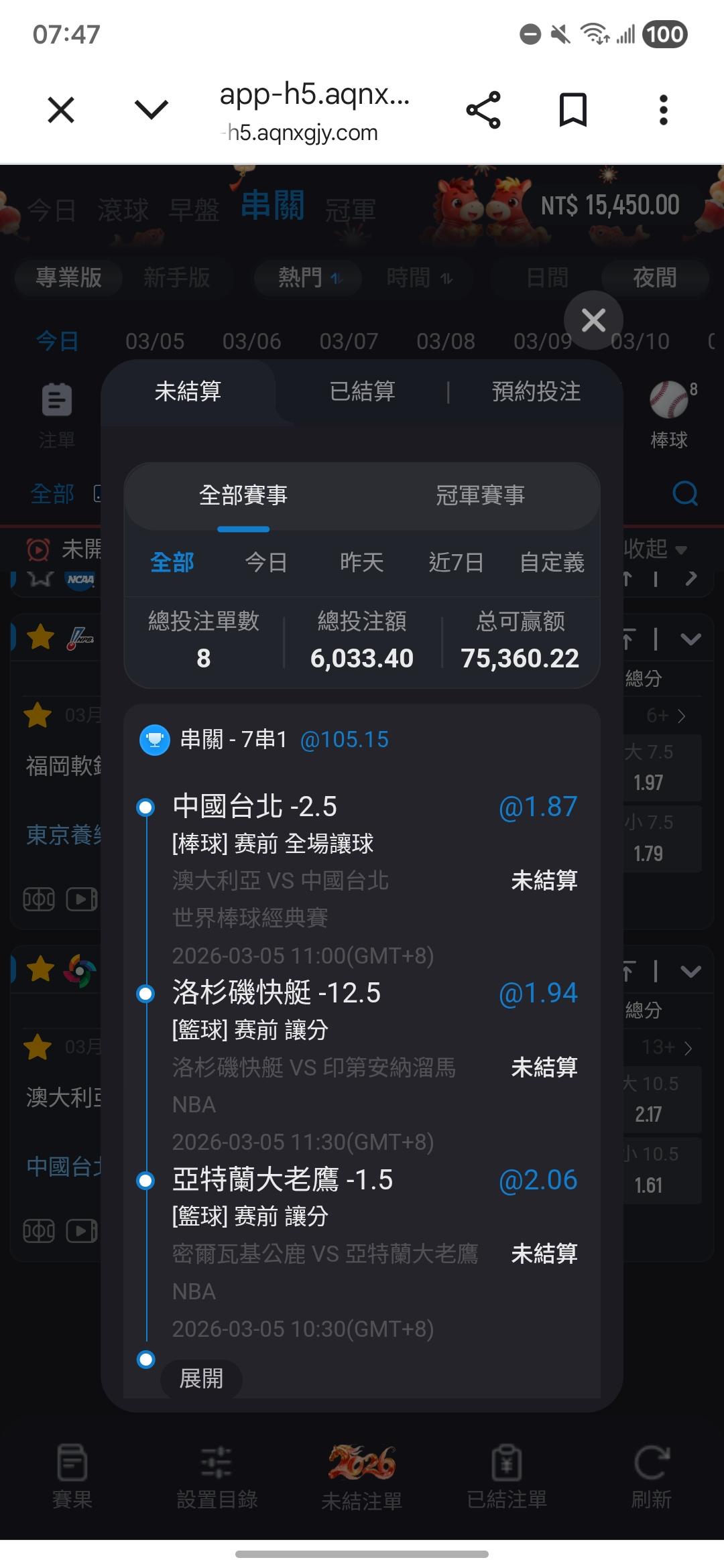Share this page
Screen dimensions: 724x1568
[x=483, y=110]
